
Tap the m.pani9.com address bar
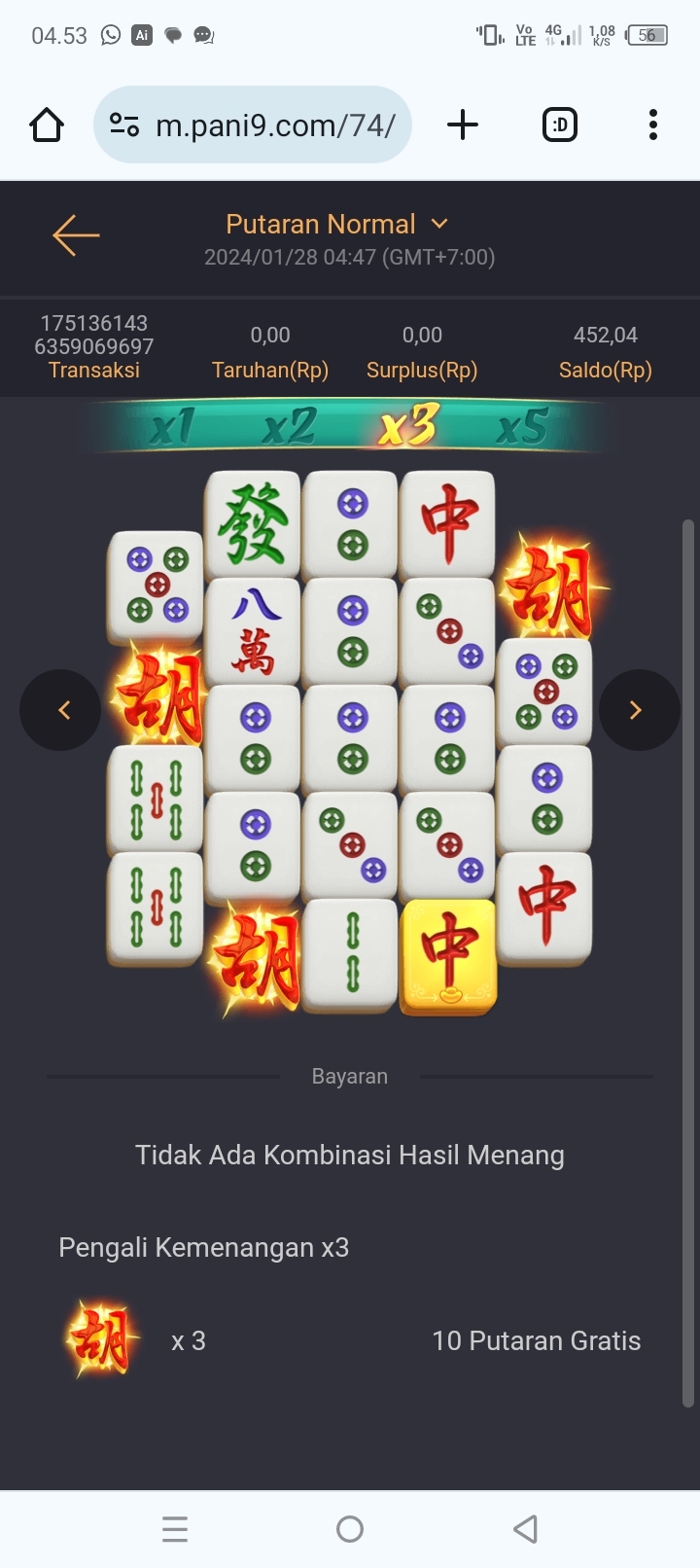tap(275, 125)
